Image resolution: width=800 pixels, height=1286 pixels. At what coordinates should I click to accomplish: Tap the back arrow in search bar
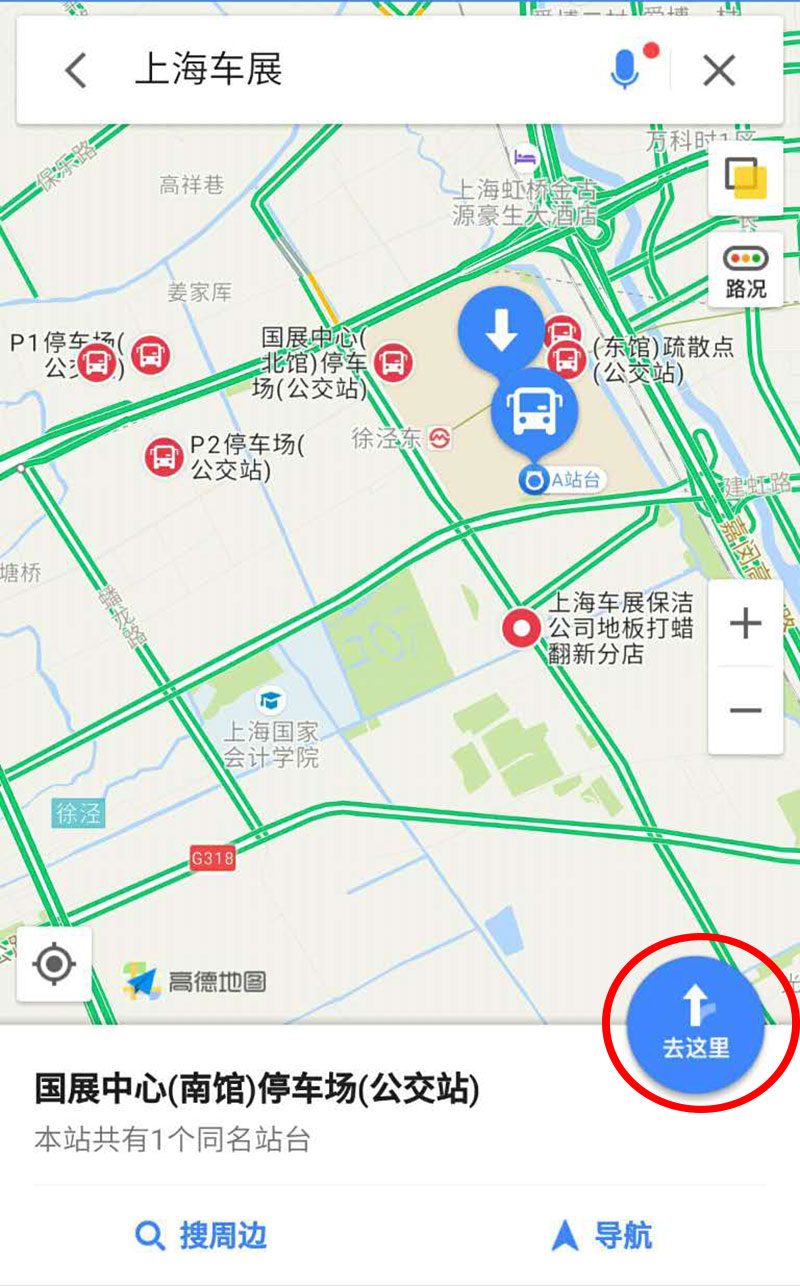click(x=75, y=70)
